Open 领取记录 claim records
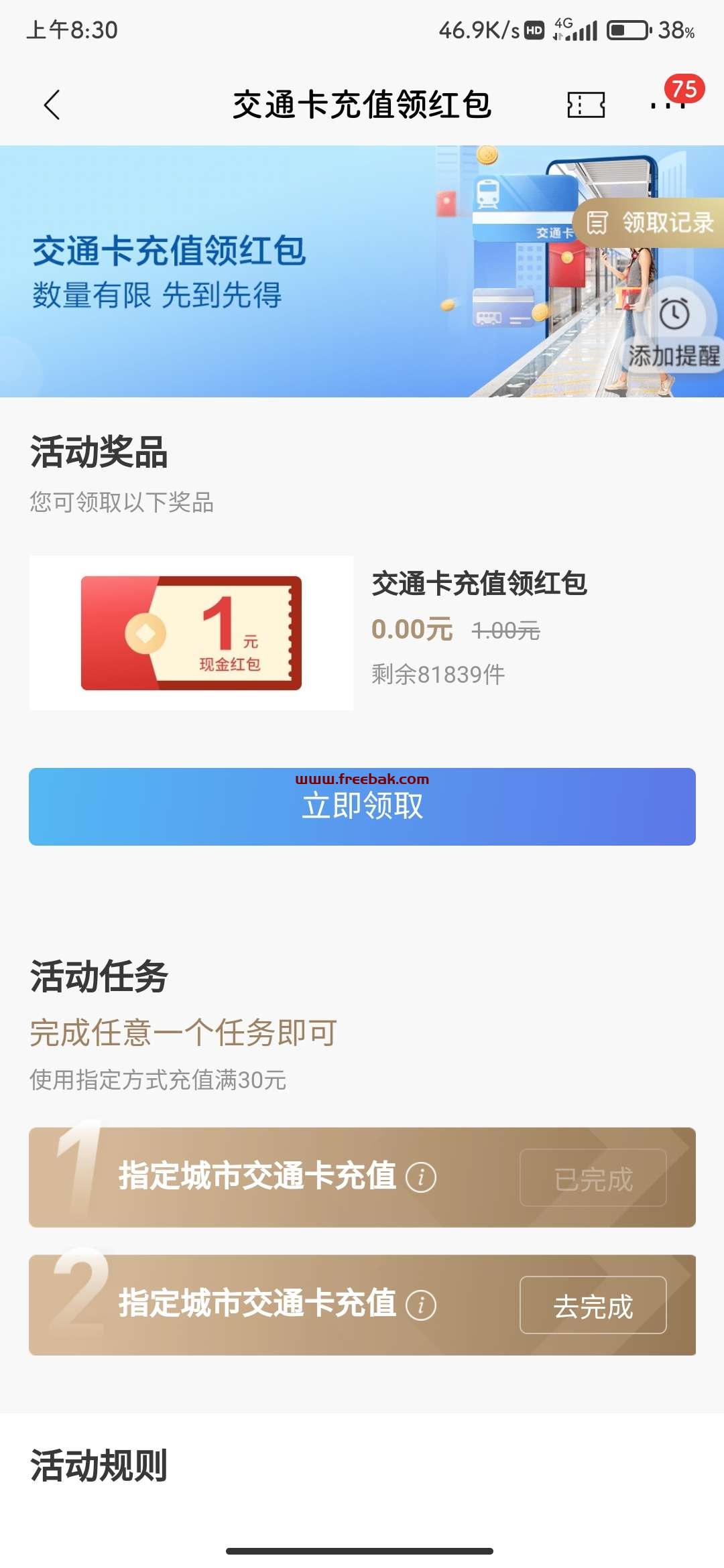Image resolution: width=724 pixels, height=1568 pixels. pos(649,222)
